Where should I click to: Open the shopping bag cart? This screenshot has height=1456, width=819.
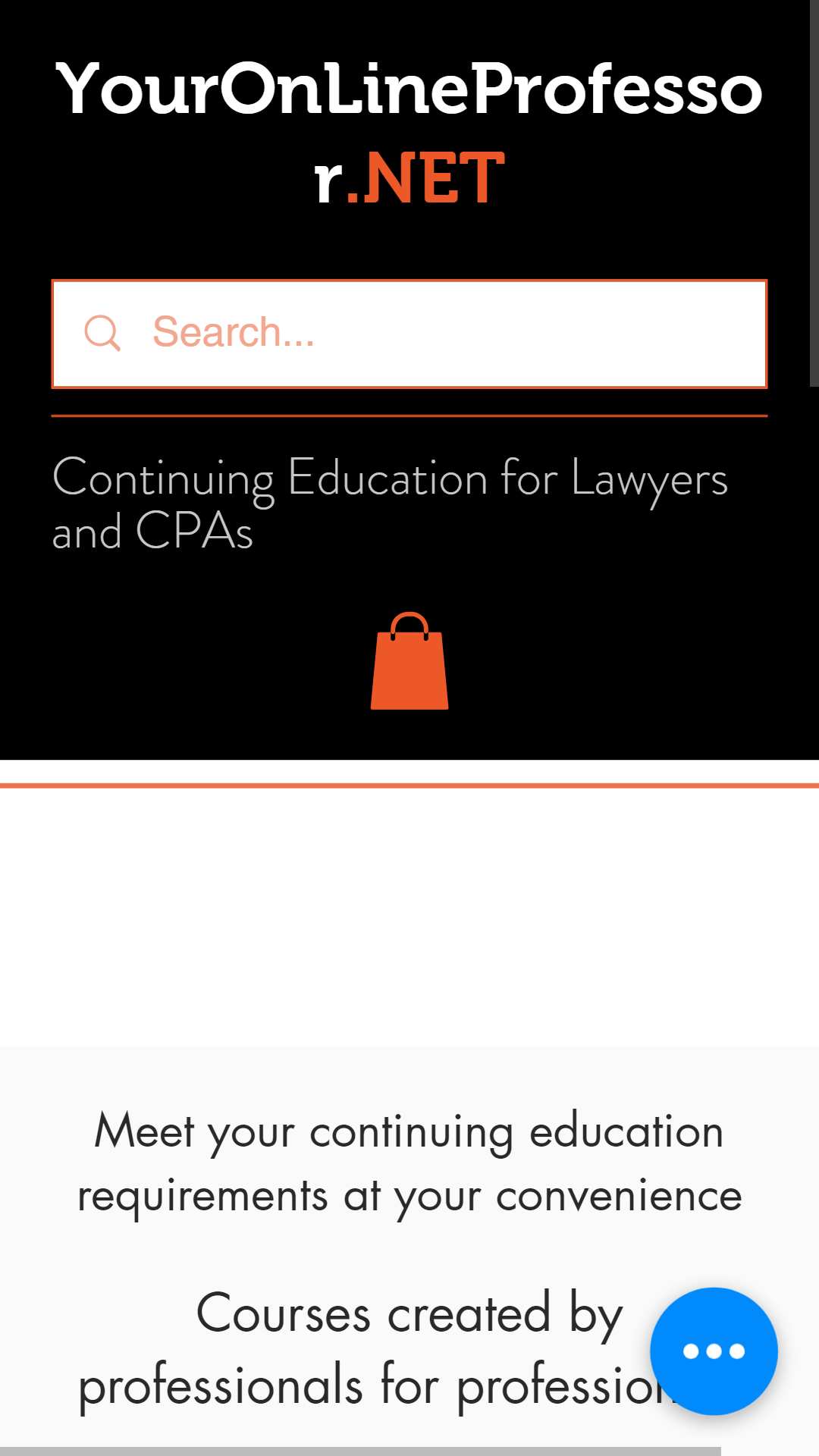point(409,661)
